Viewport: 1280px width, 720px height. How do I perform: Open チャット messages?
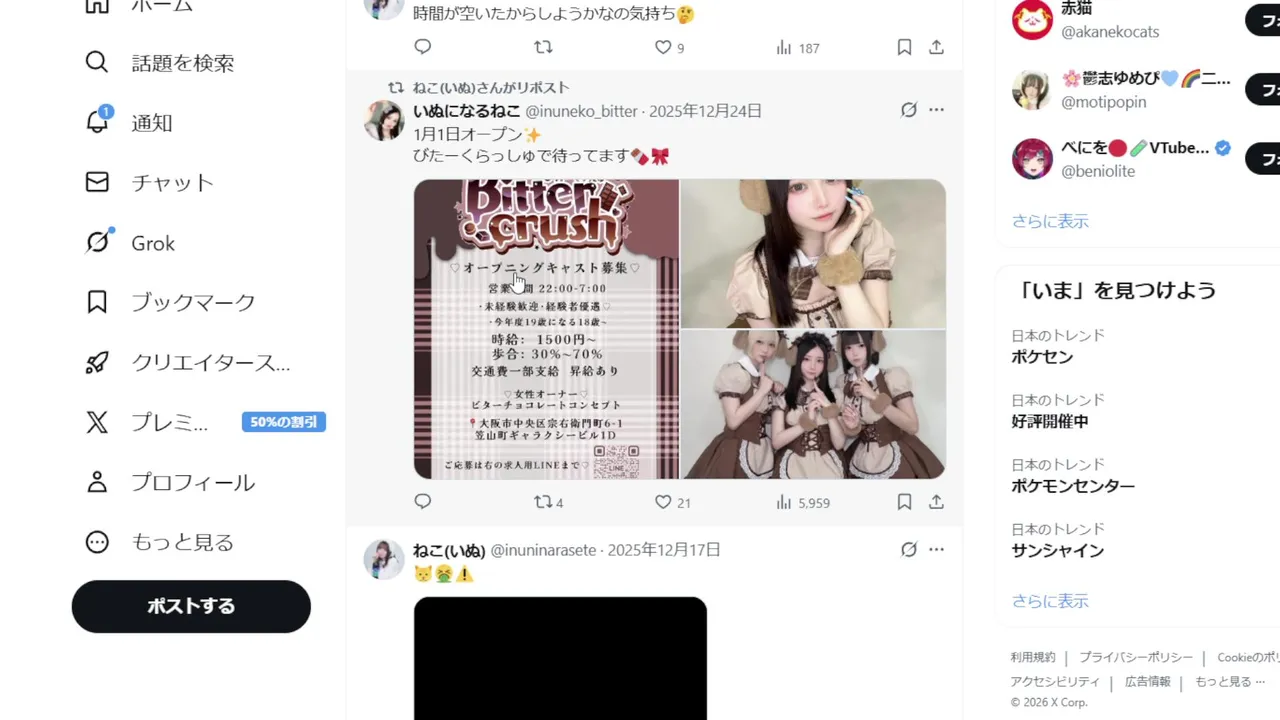150,183
